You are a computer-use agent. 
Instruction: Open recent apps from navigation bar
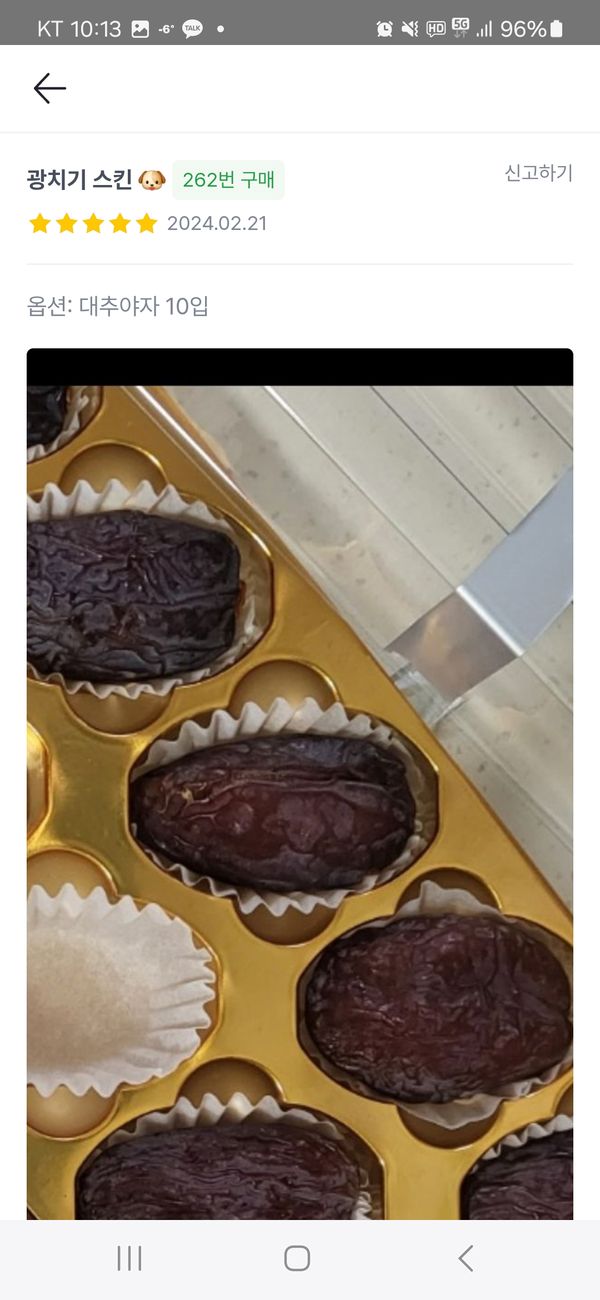pos(129,1258)
